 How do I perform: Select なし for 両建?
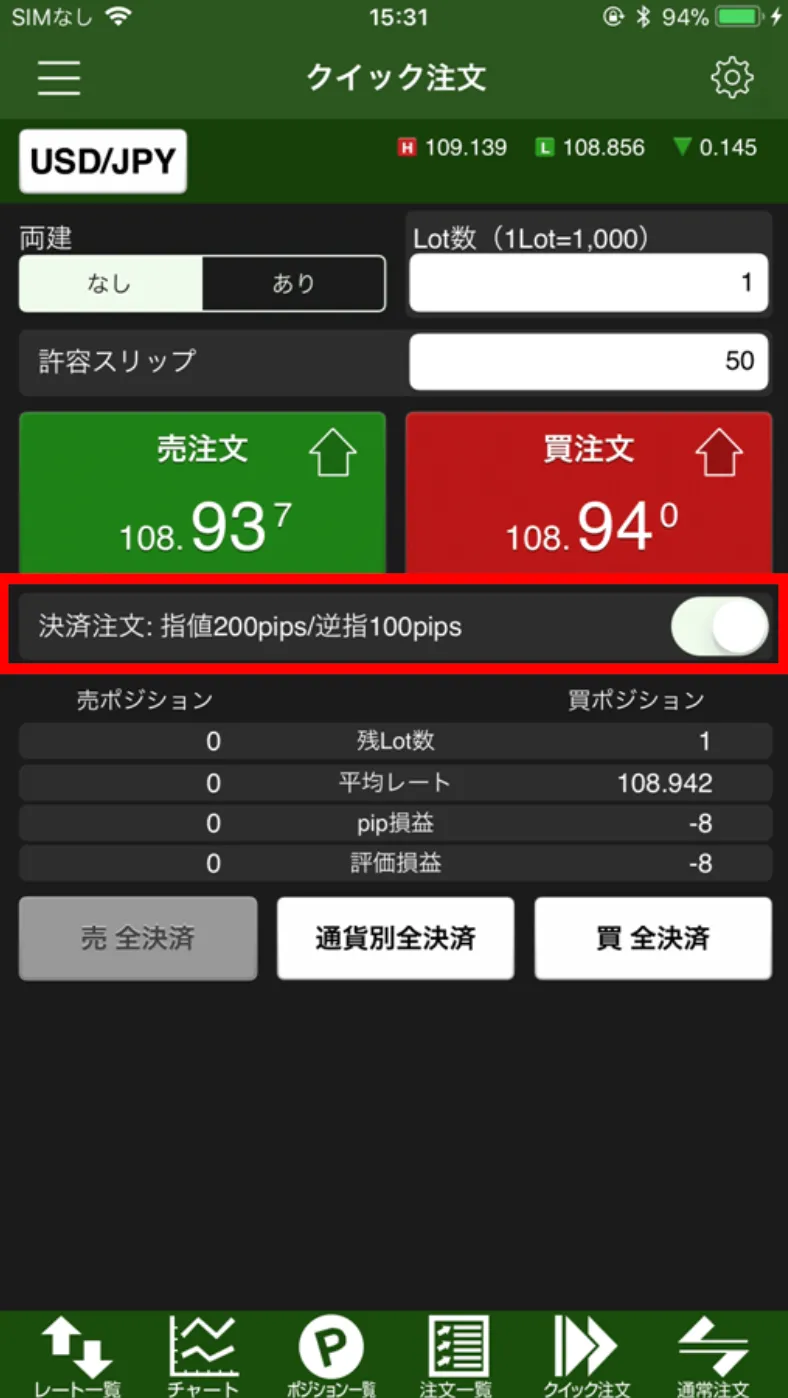111,284
